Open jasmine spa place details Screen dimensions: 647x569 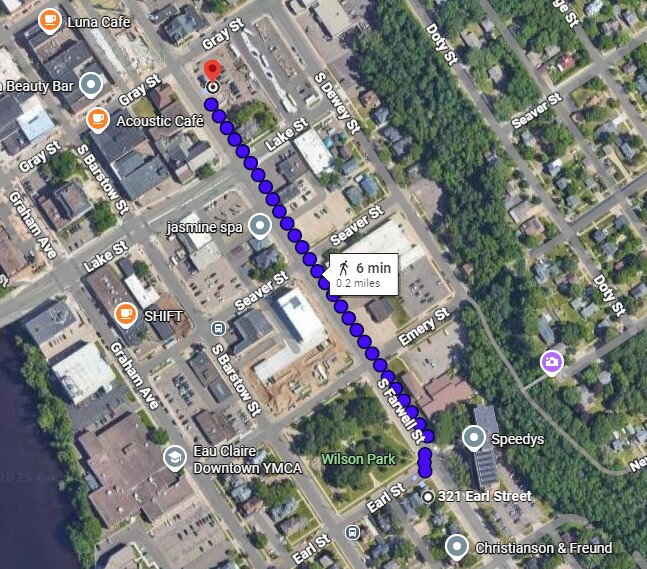coord(260,226)
